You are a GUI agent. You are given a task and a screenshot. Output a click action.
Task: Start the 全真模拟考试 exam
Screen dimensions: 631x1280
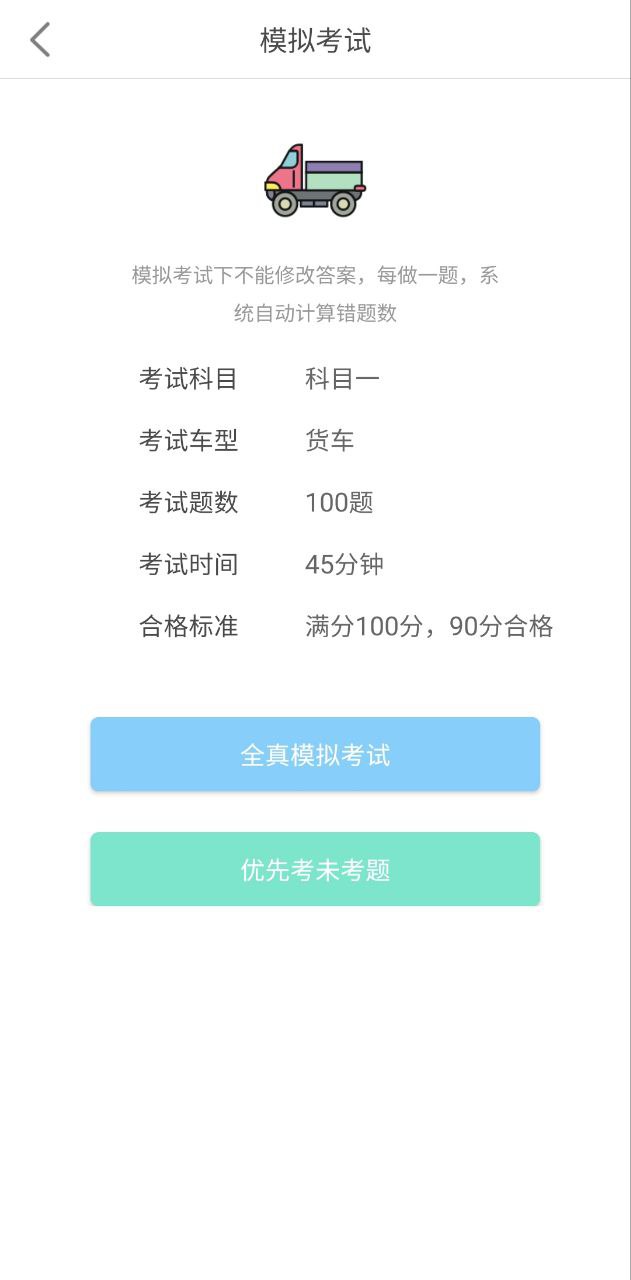click(x=315, y=754)
